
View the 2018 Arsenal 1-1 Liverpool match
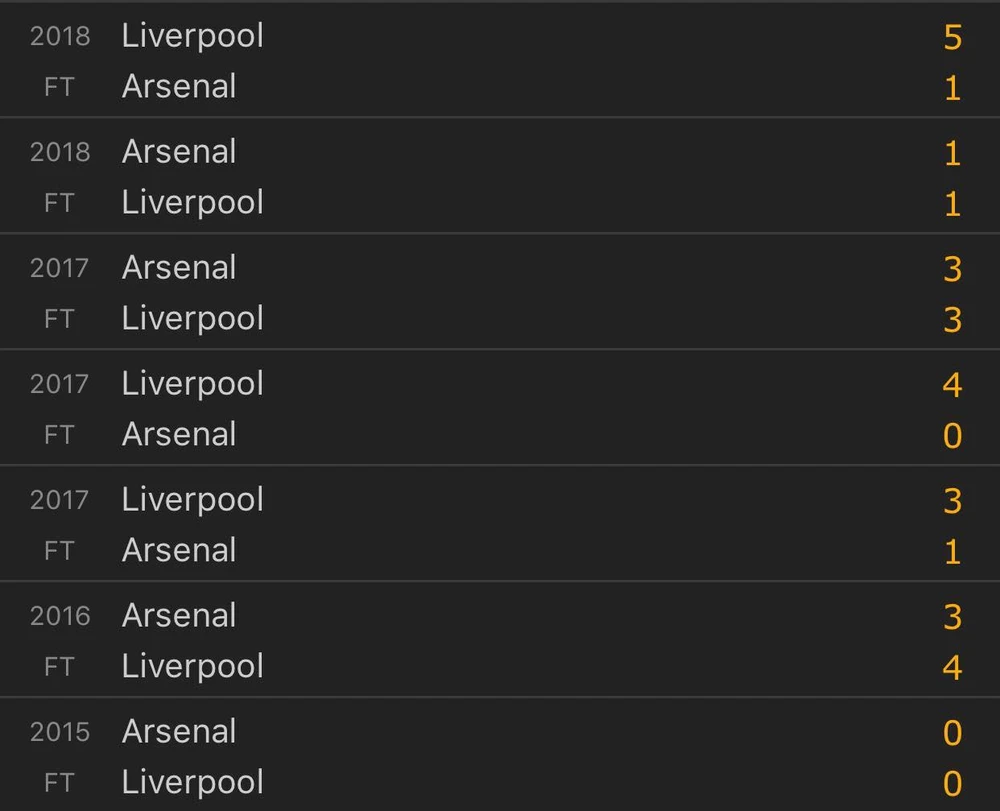(500, 177)
